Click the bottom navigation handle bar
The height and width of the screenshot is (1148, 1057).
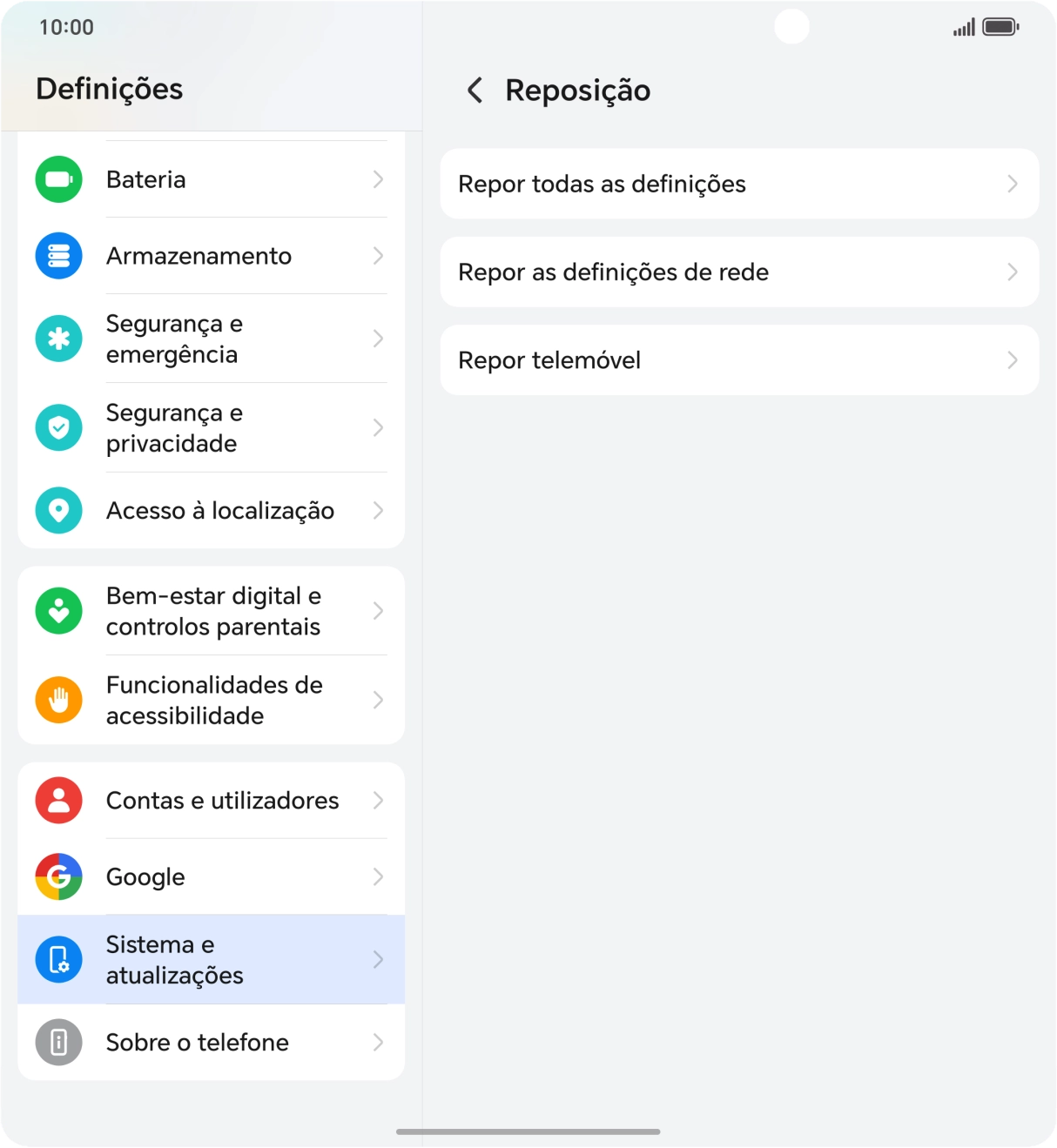[x=528, y=1132]
